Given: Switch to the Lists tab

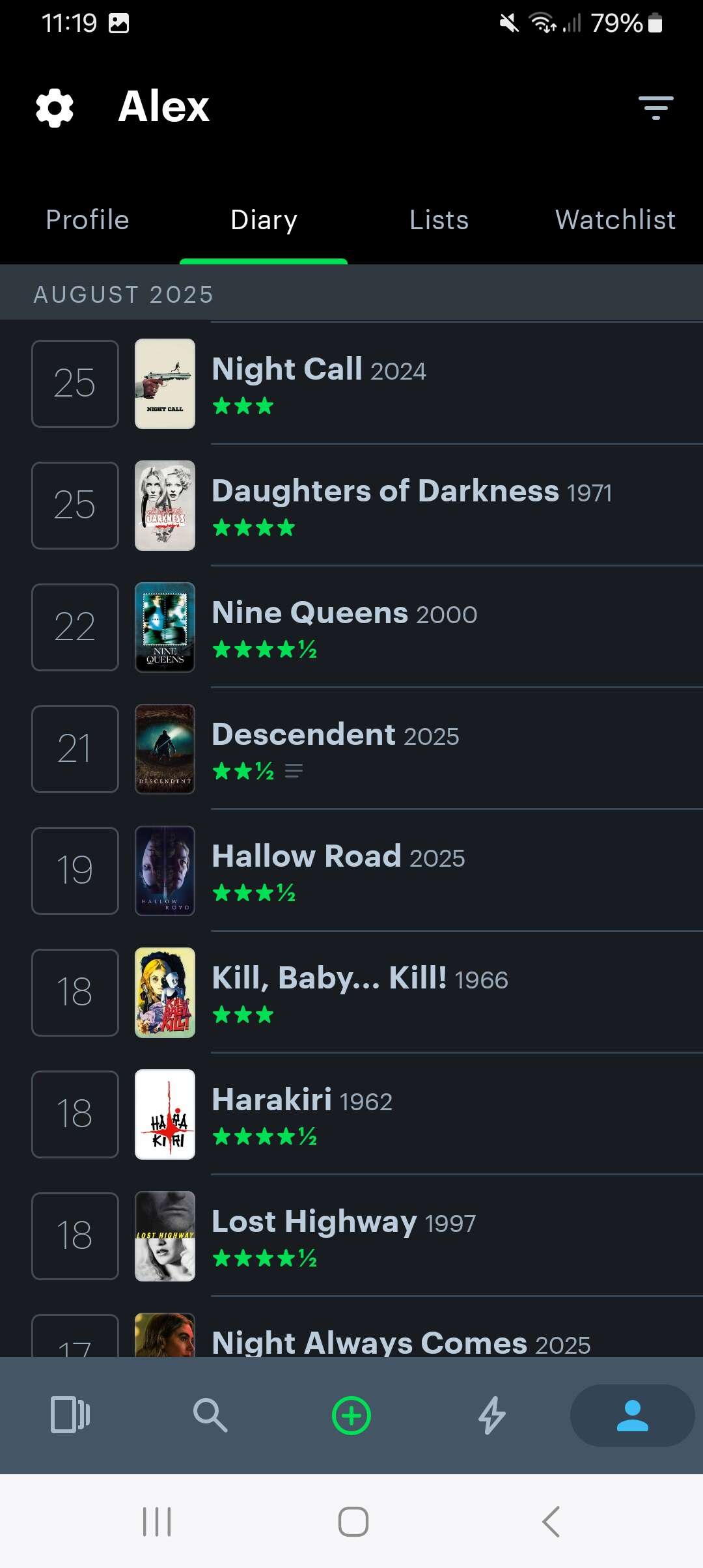Looking at the screenshot, I should [439, 220].
